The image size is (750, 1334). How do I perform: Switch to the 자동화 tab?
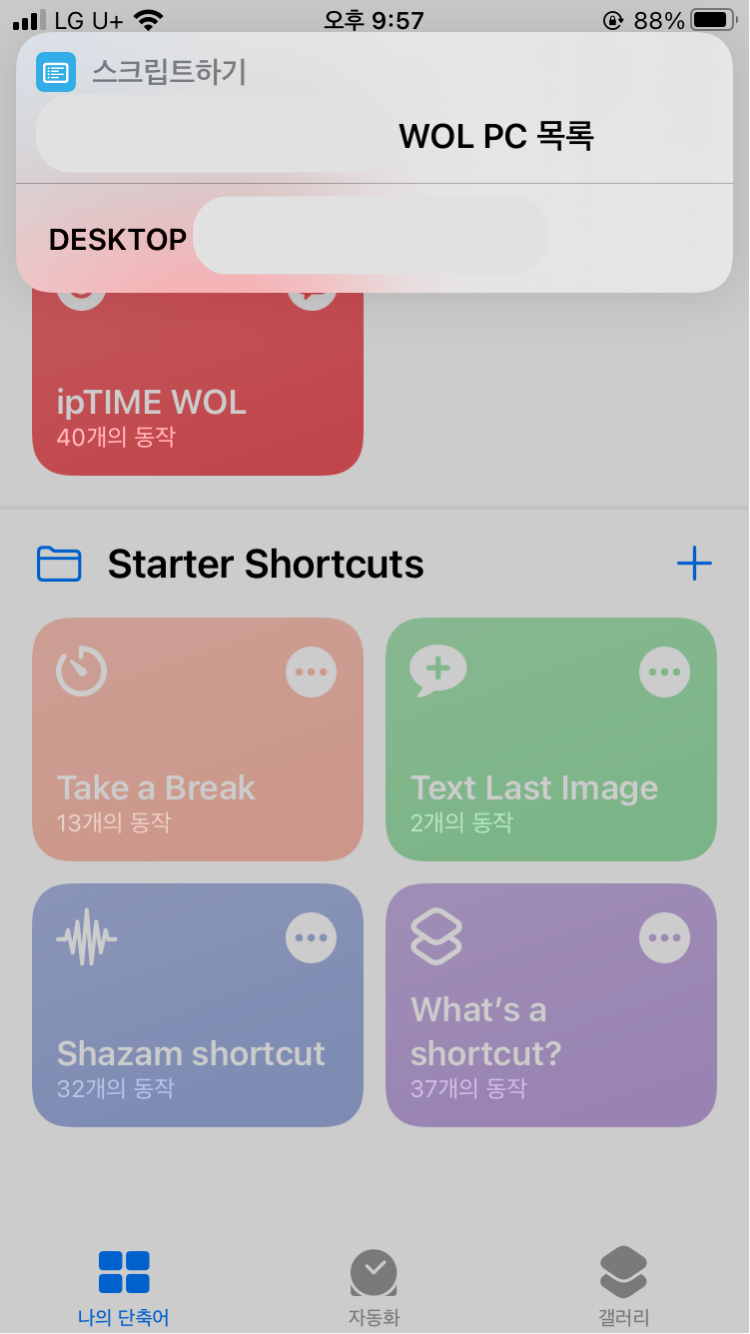[374, 1287]
